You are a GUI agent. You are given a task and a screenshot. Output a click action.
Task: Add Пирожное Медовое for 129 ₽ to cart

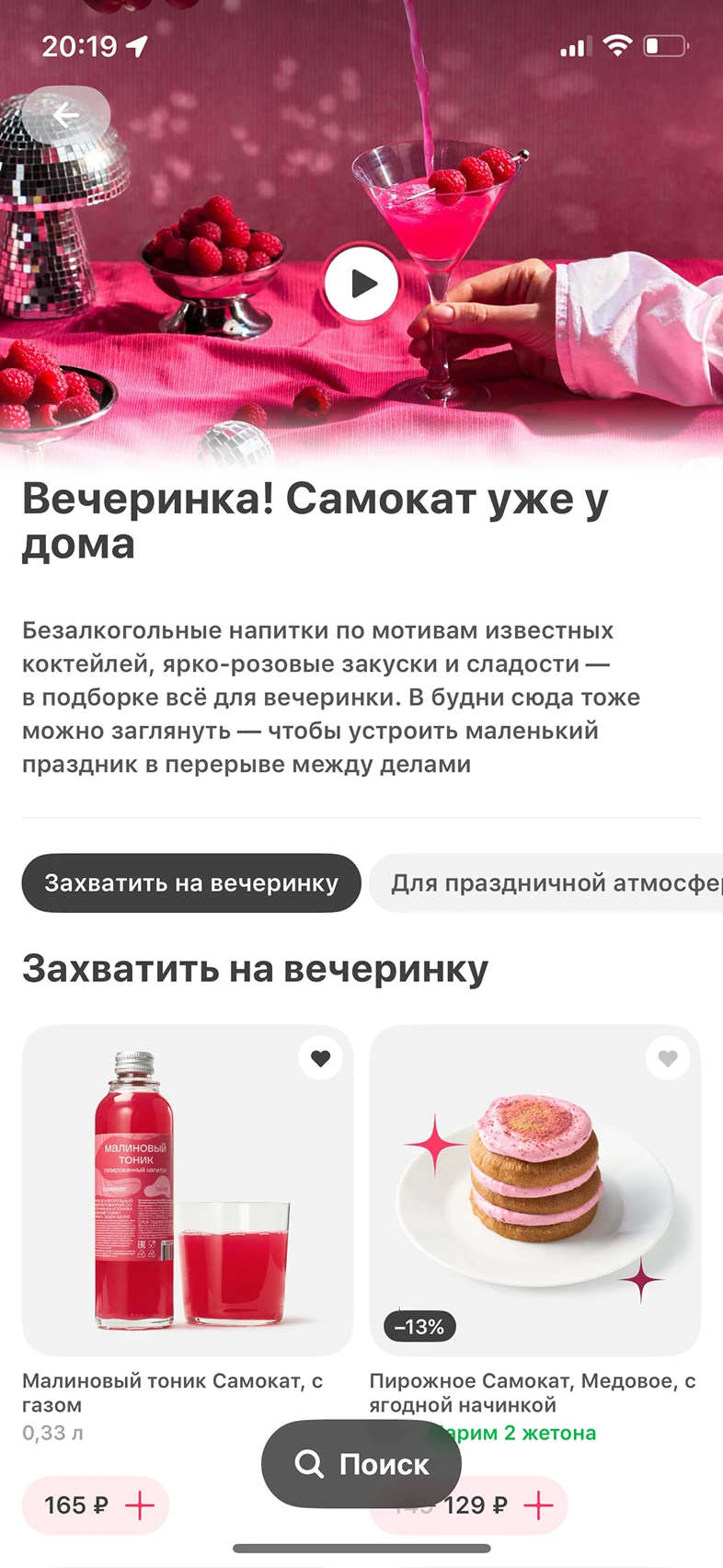point(538,1505)
